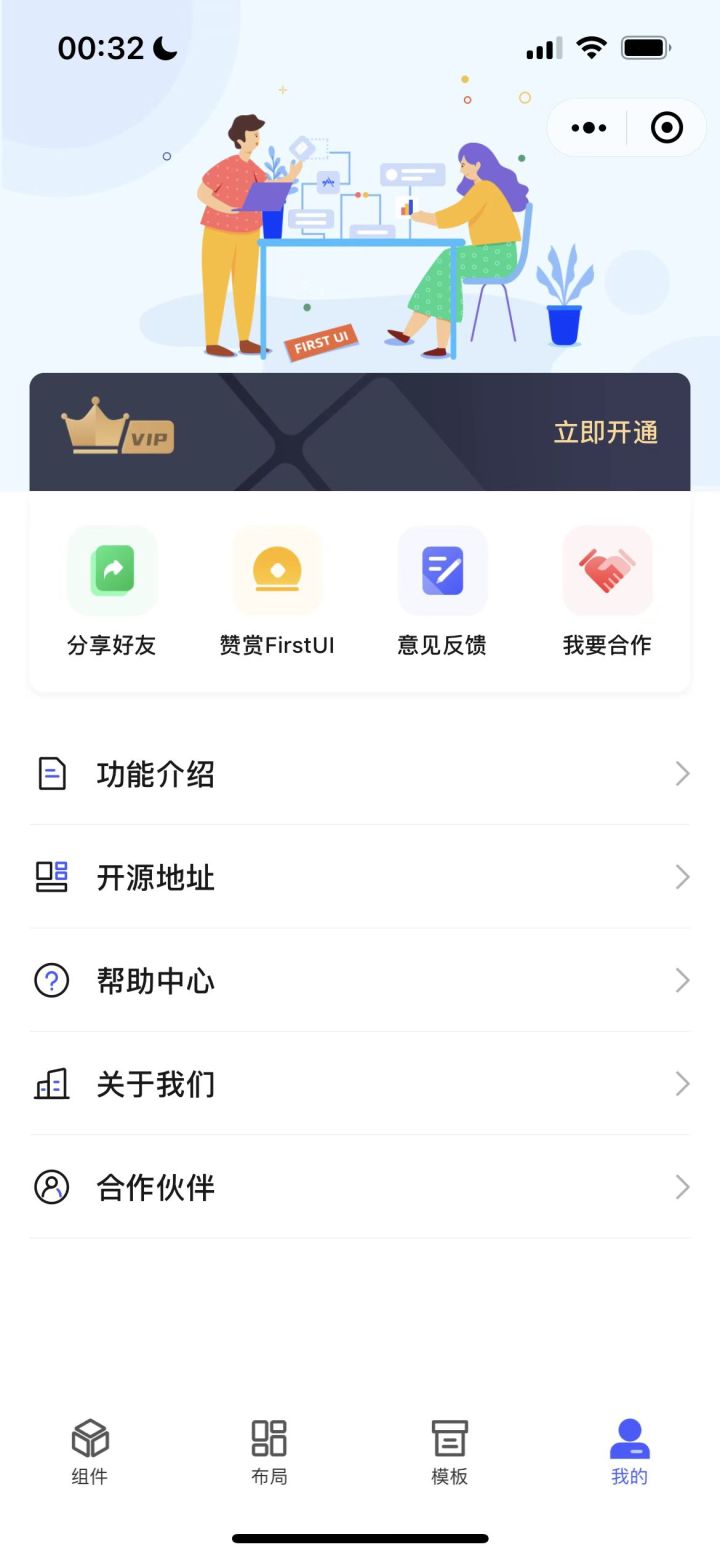Open the mini-program more options menu

(588, 127)
